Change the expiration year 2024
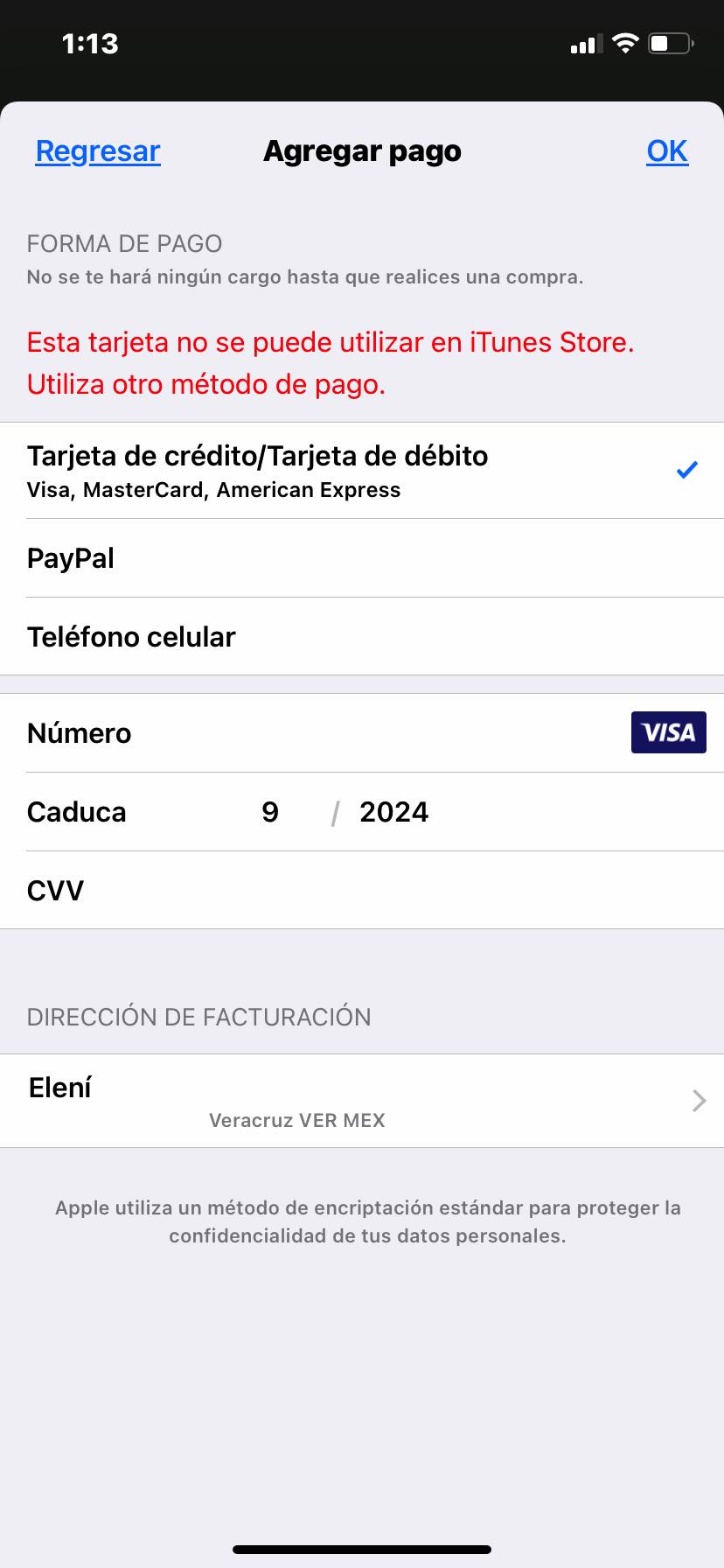Image resolution: width=724 pixels, height=1568 pixels. pos(394,812)
